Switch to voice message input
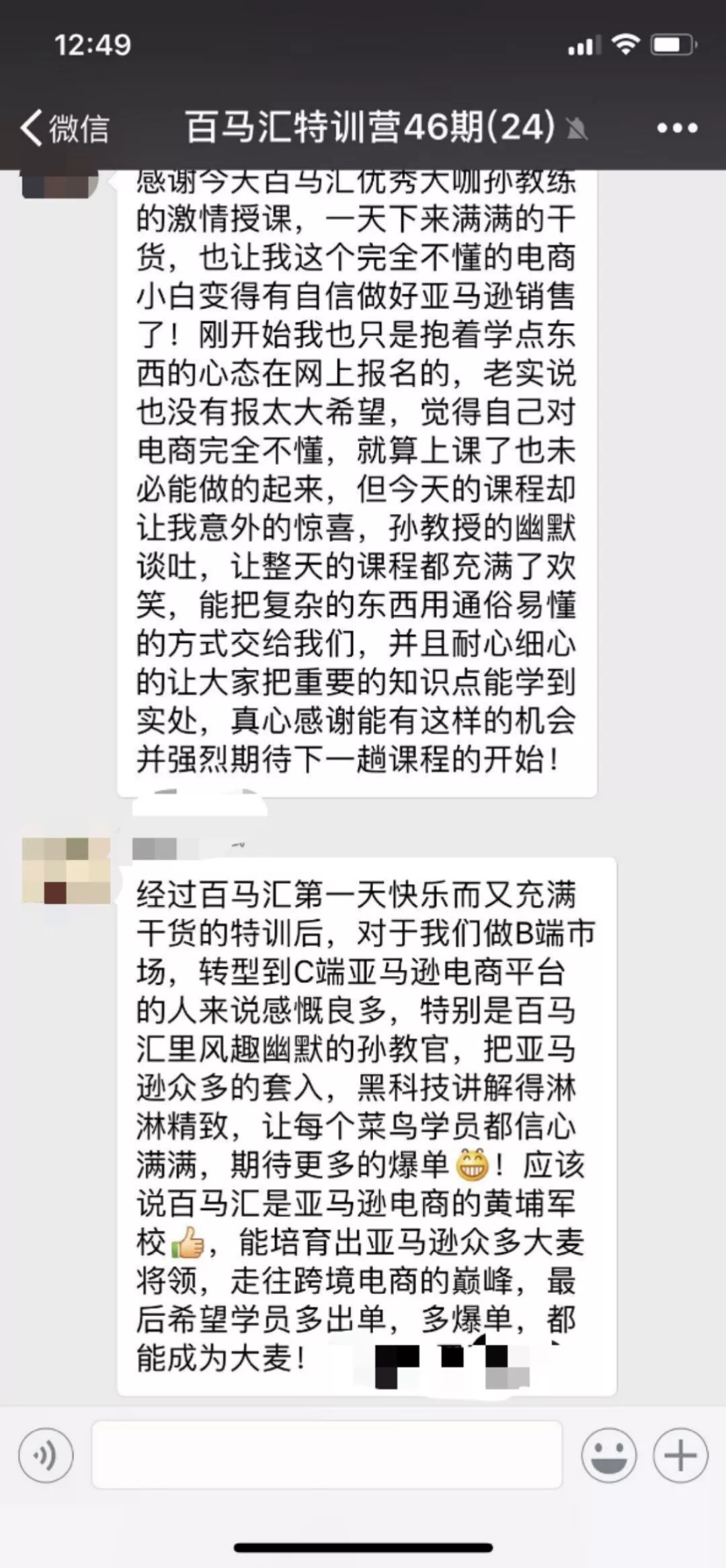Viewport: 726px width, 1568px height. click(x=46, y=1455)
